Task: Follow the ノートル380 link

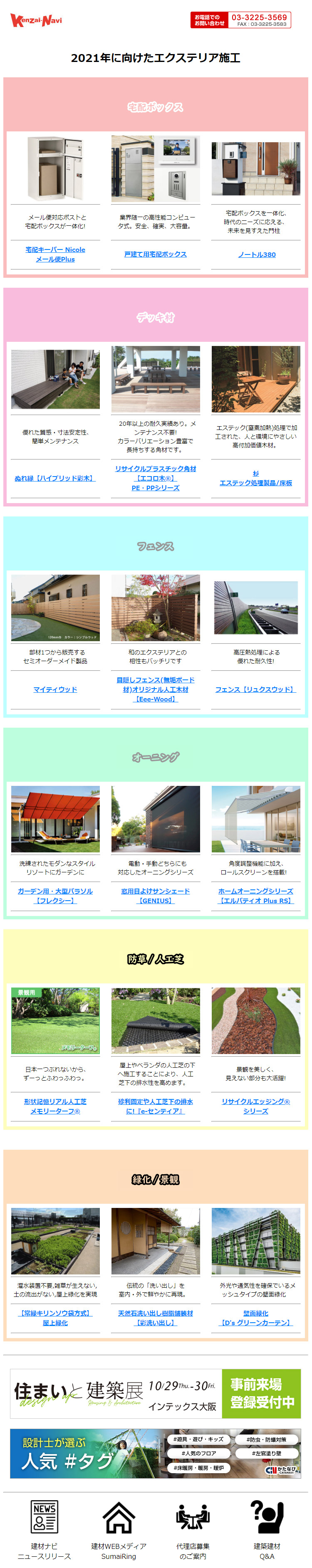Action: click(256, 255)
